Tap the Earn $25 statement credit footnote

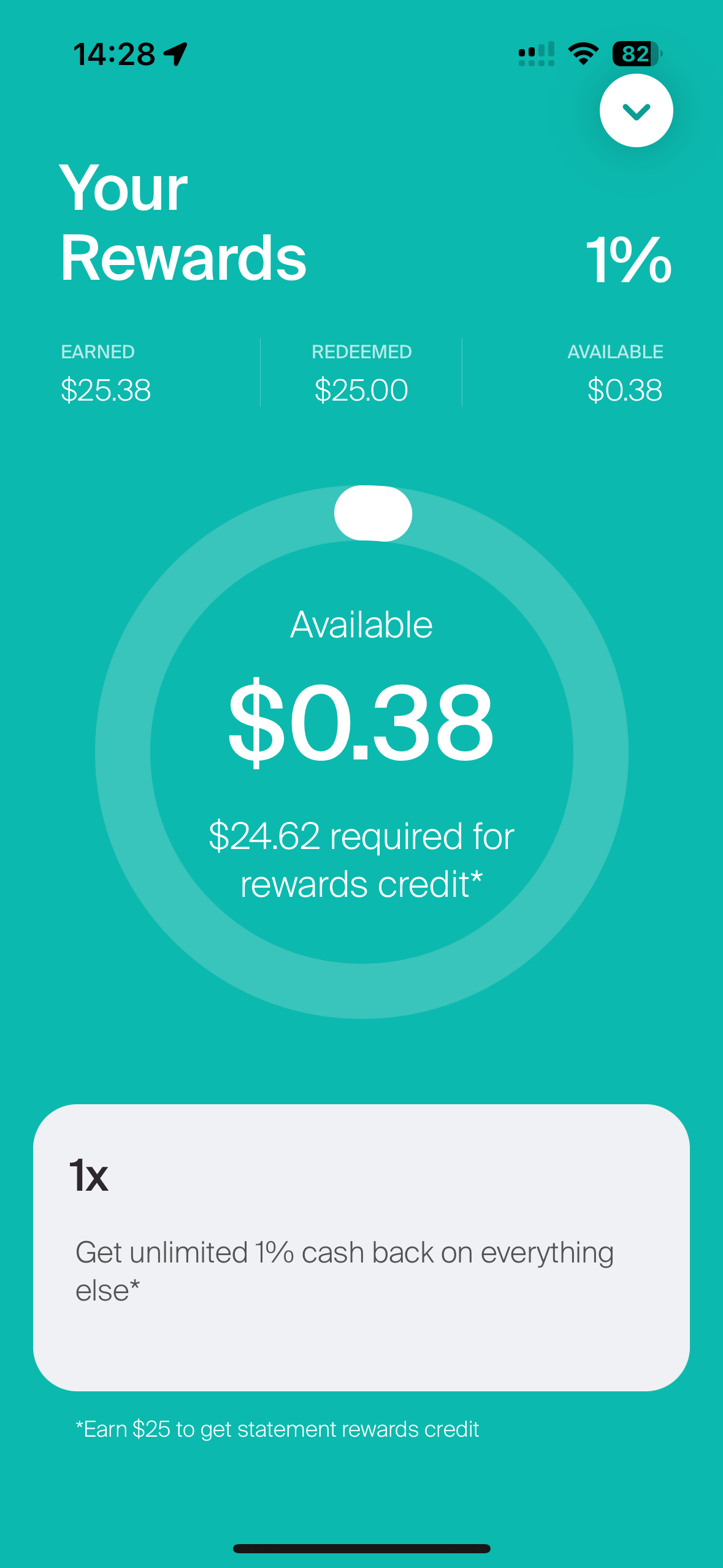[278, 1429]
